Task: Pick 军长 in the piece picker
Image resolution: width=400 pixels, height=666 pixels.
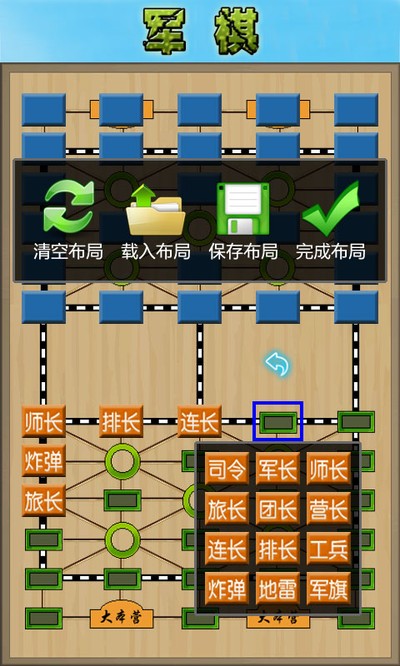Action: (x=278, y=469)
